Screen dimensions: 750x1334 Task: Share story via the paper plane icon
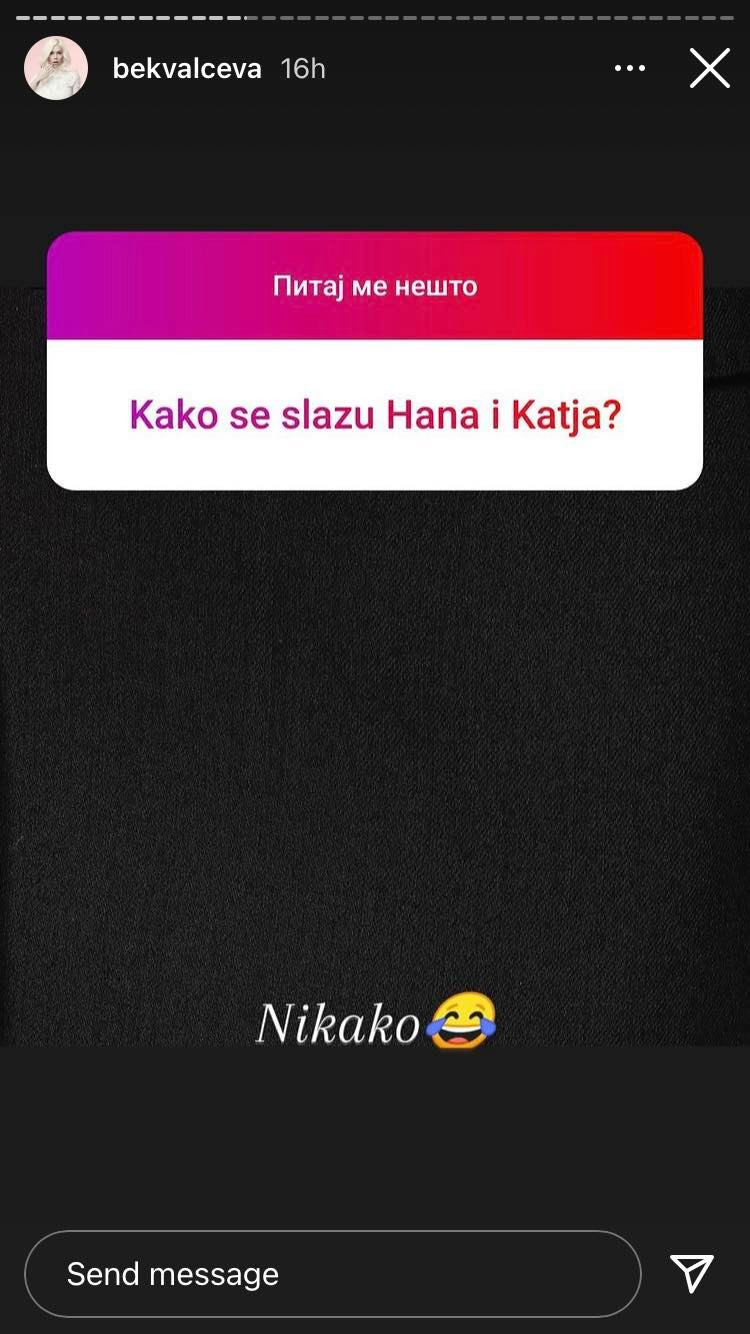click(x=692, y=1273)
